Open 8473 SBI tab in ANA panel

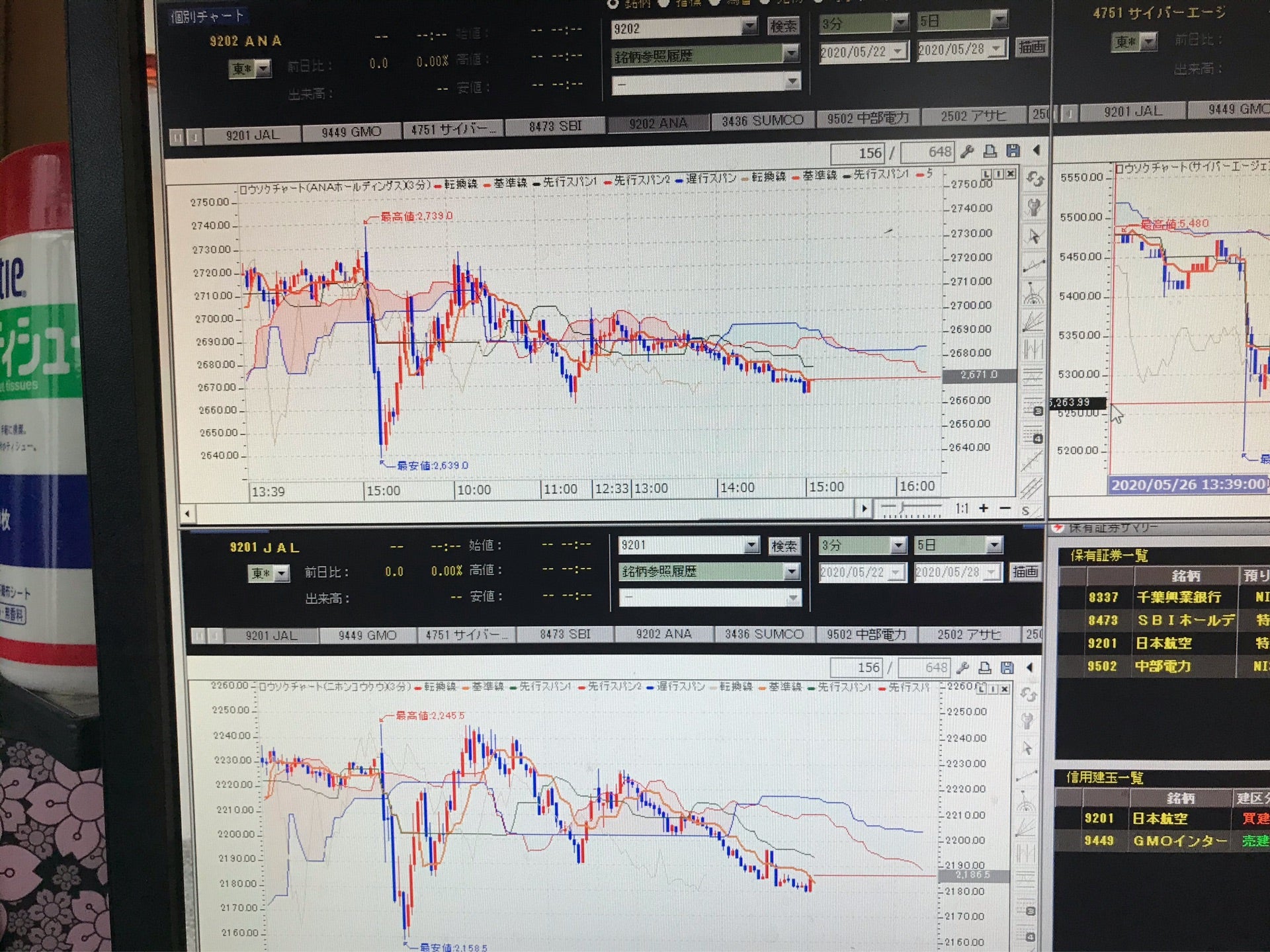tap(555, 126)
